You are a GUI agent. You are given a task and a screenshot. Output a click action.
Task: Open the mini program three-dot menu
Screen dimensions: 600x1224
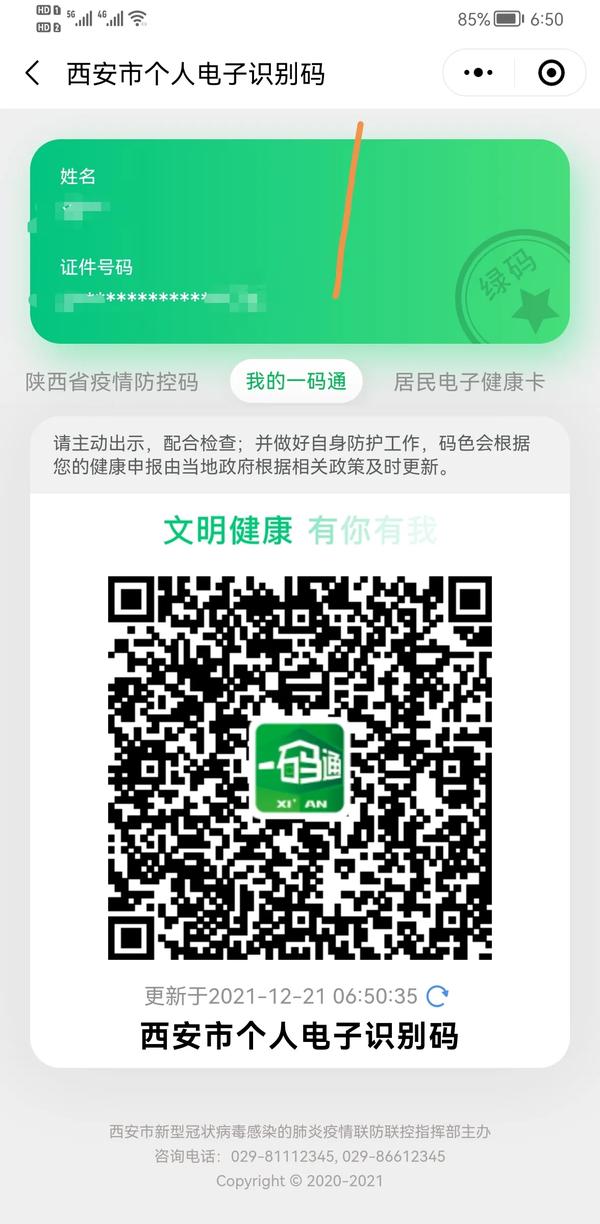point(479,73)
